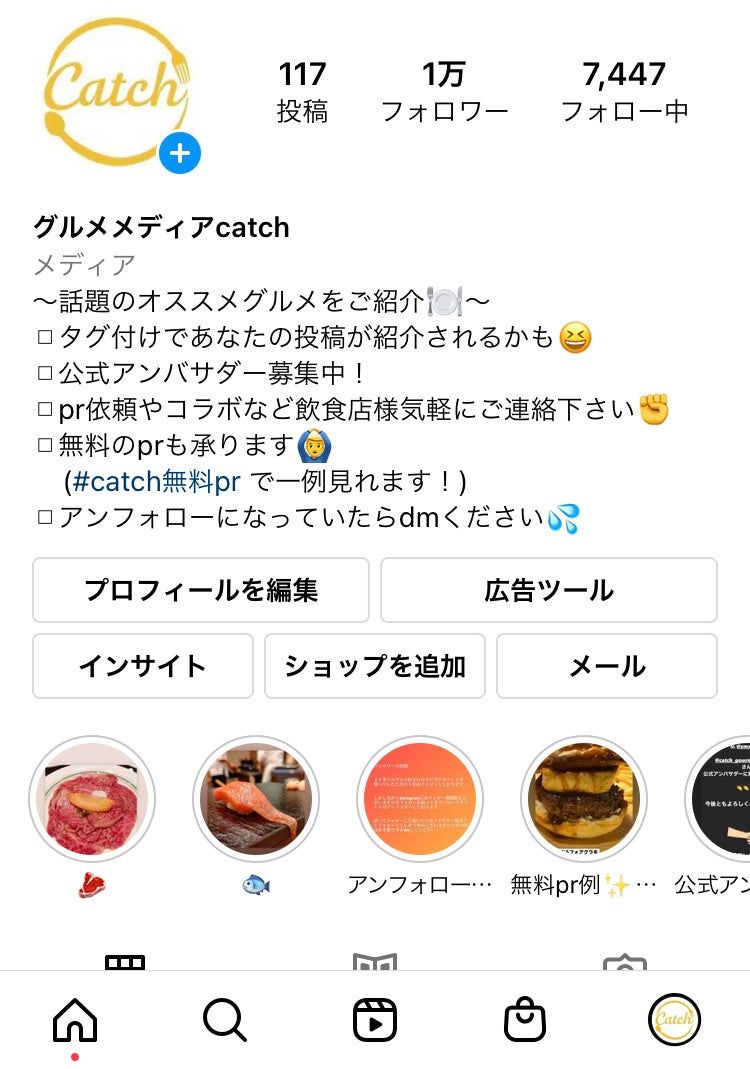Open the meat emoji story highlight
750x1069 pixels.
coord(92,800)
